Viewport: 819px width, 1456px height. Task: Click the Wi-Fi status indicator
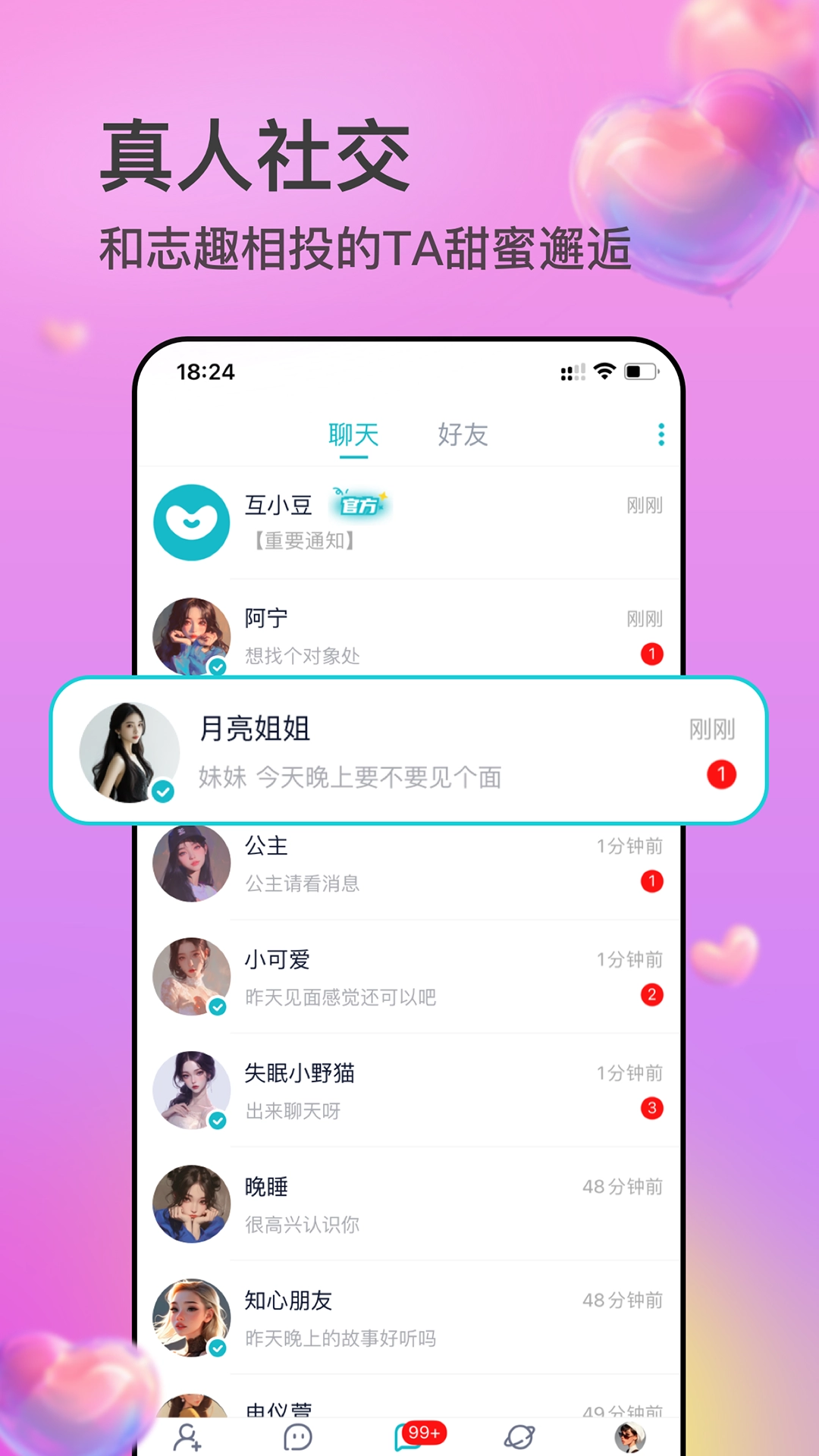603,371
